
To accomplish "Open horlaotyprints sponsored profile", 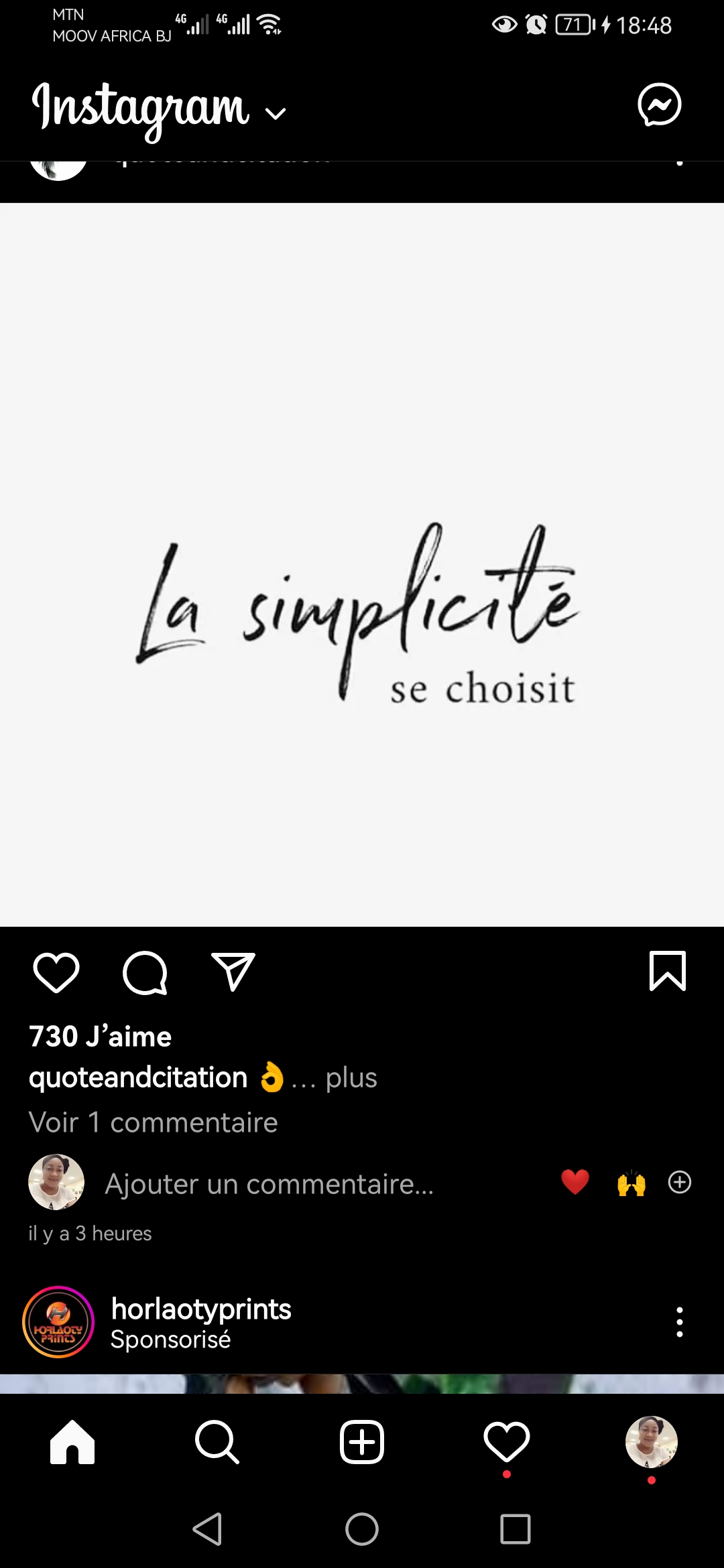I will tap(201, 1309).
